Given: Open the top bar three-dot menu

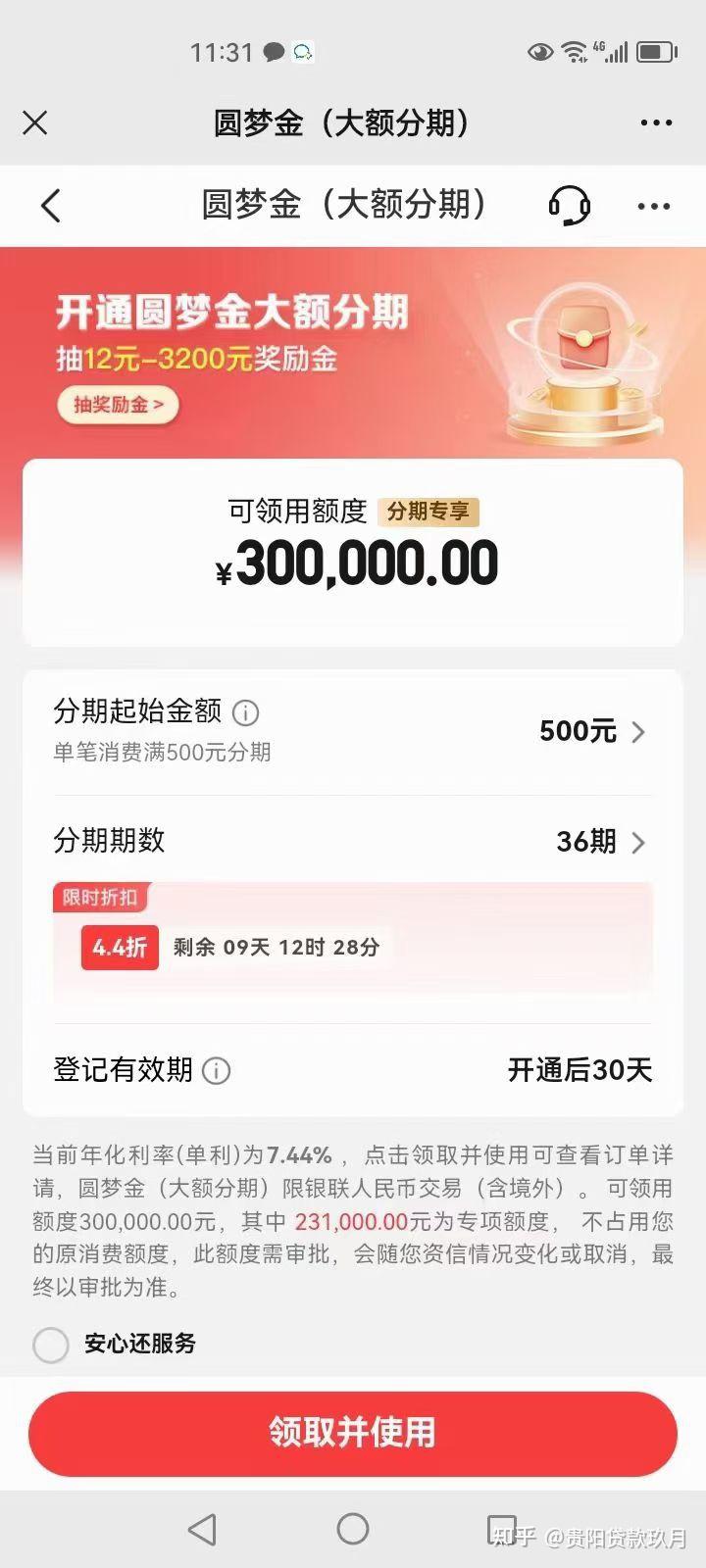Looking at the screenshot, I should click(656, 122).
